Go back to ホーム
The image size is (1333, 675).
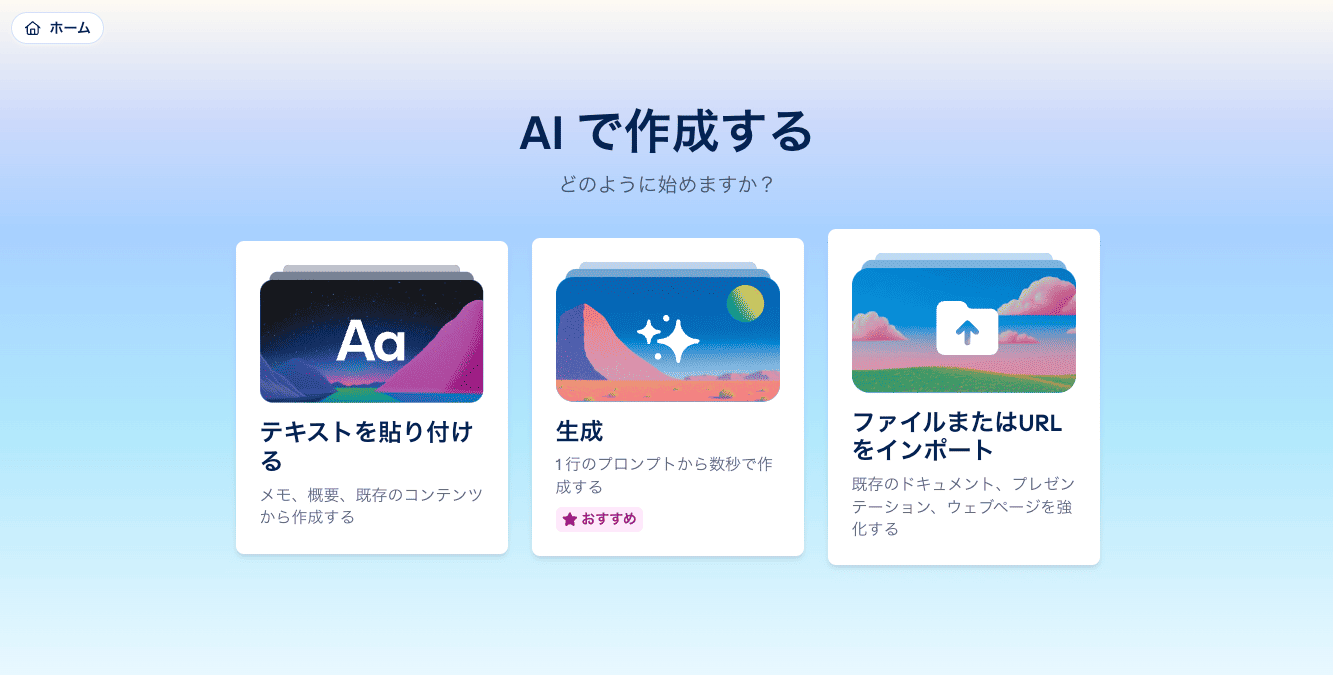[57, 28]
